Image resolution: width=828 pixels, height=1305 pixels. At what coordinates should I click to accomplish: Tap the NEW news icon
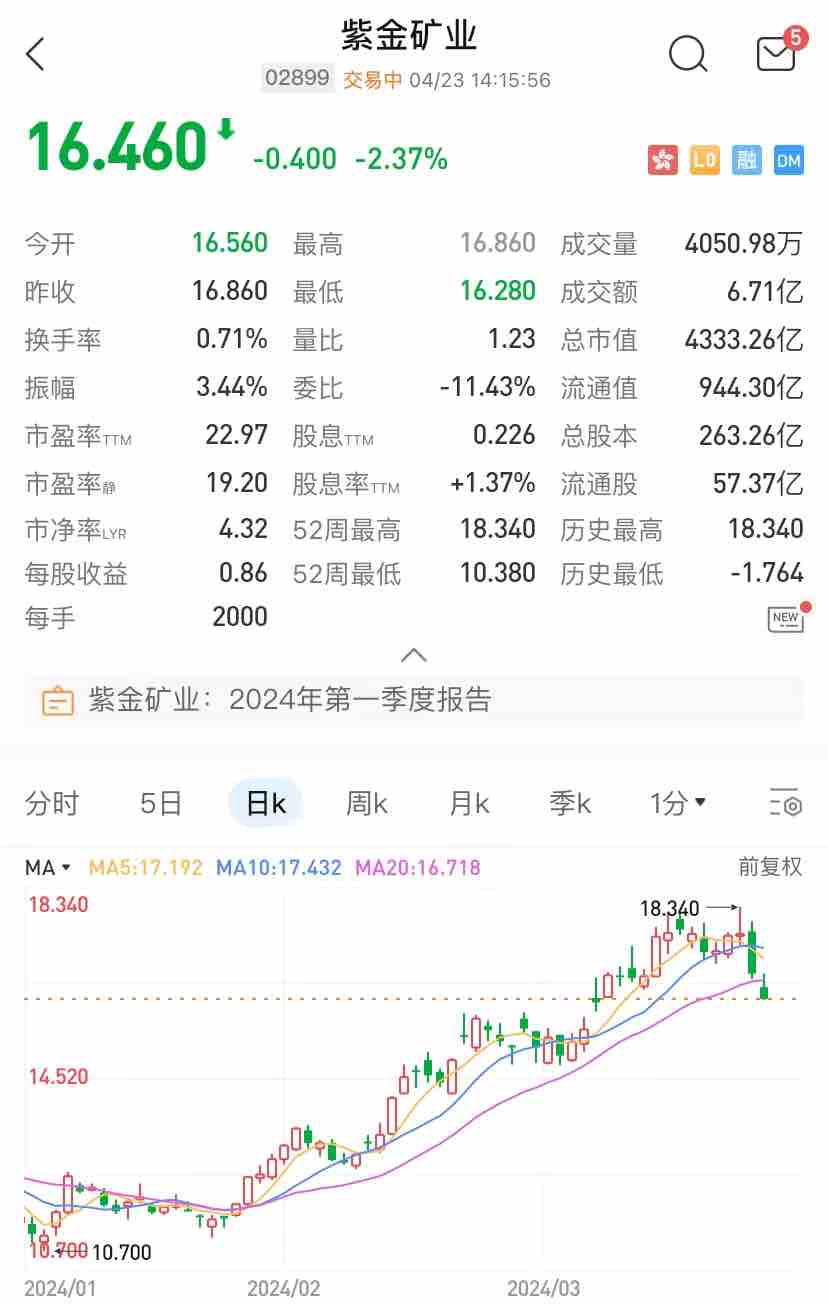786,619
